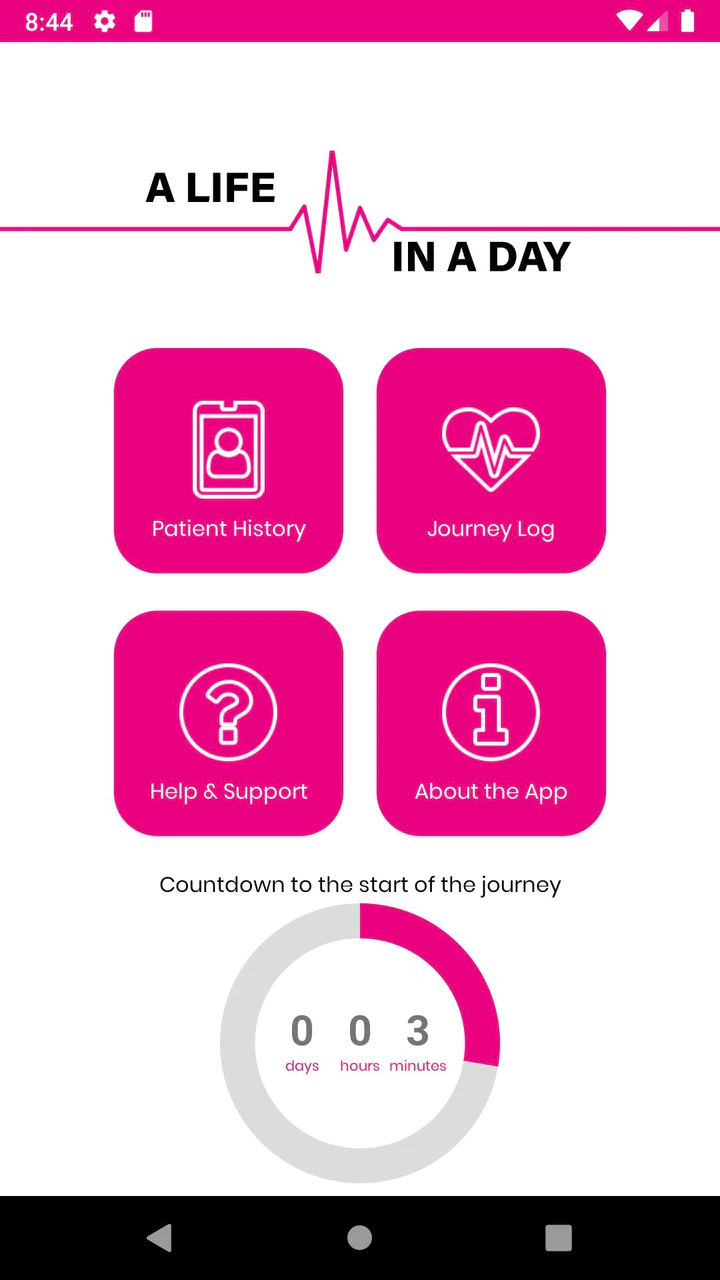
Task: Go to the device home screen
Action: pyautogui.click(x=360, y=1238)
